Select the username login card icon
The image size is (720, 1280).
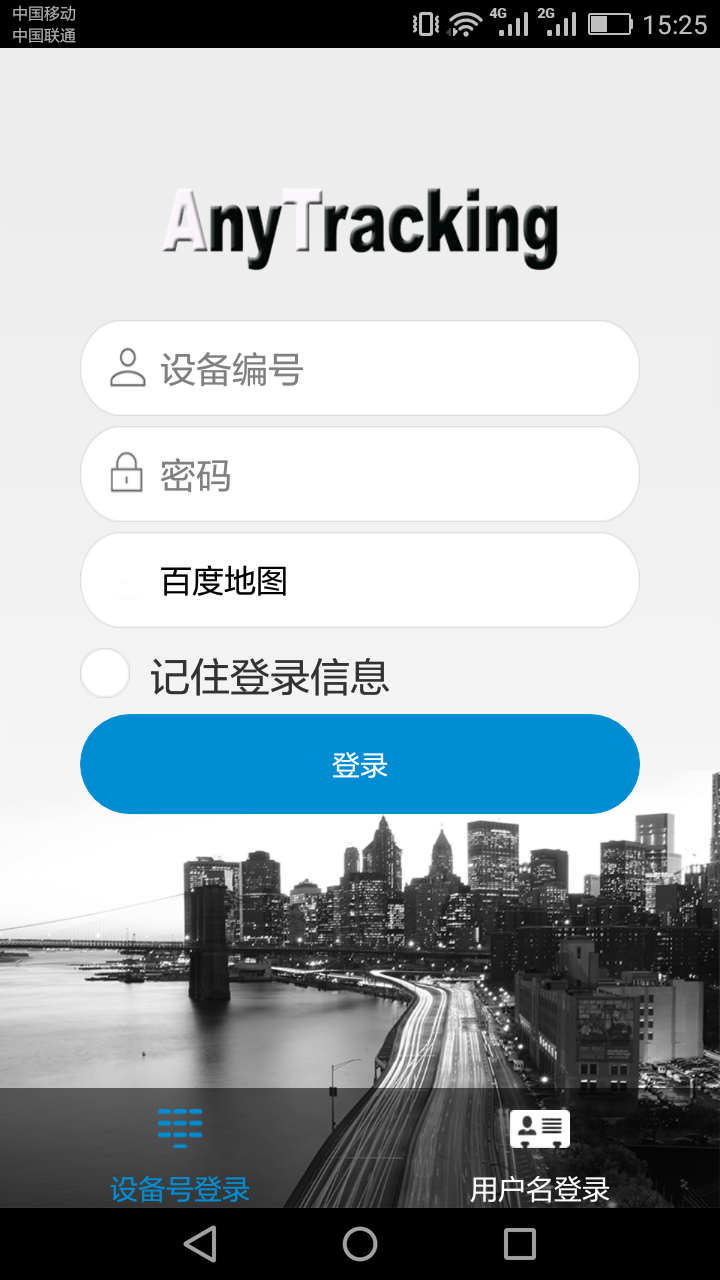(540, 1128)
